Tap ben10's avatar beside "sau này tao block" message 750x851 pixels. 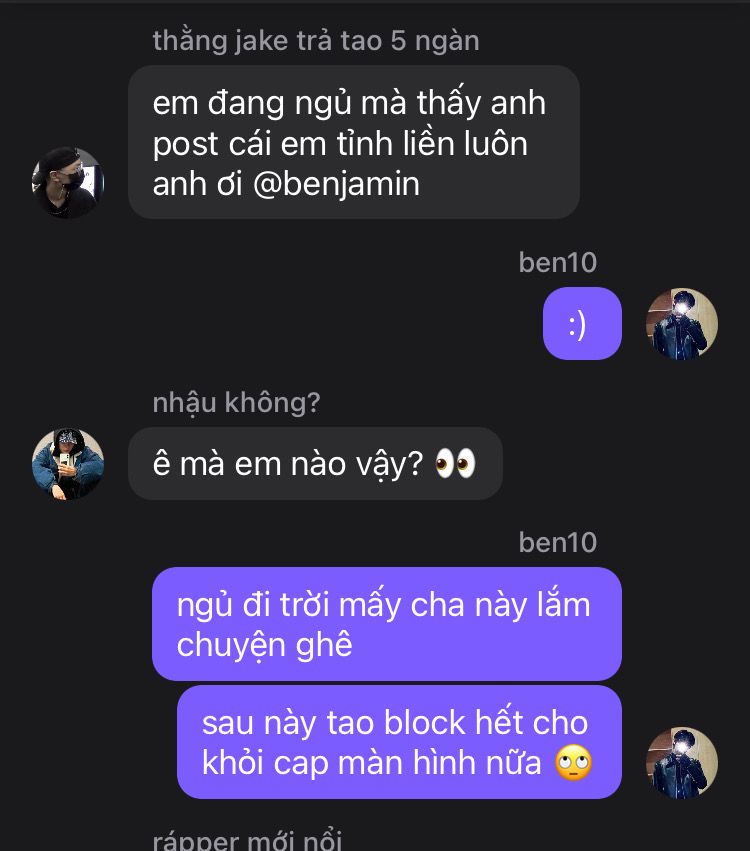click(682, 763)
